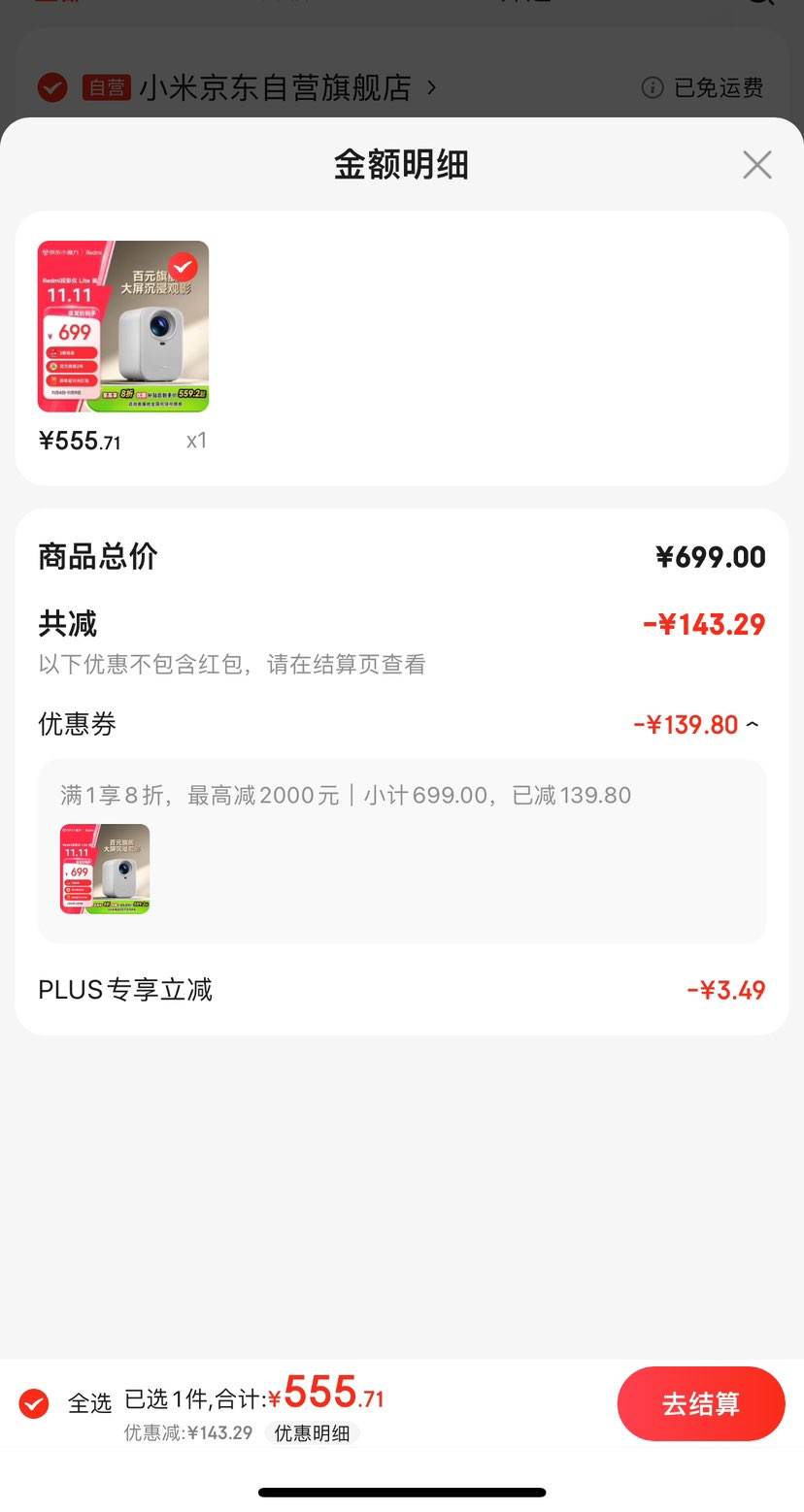This screenshot has height=1512, width=804.
Task: Tap the 去结算 checkout button
Action: pos(701,1403)
